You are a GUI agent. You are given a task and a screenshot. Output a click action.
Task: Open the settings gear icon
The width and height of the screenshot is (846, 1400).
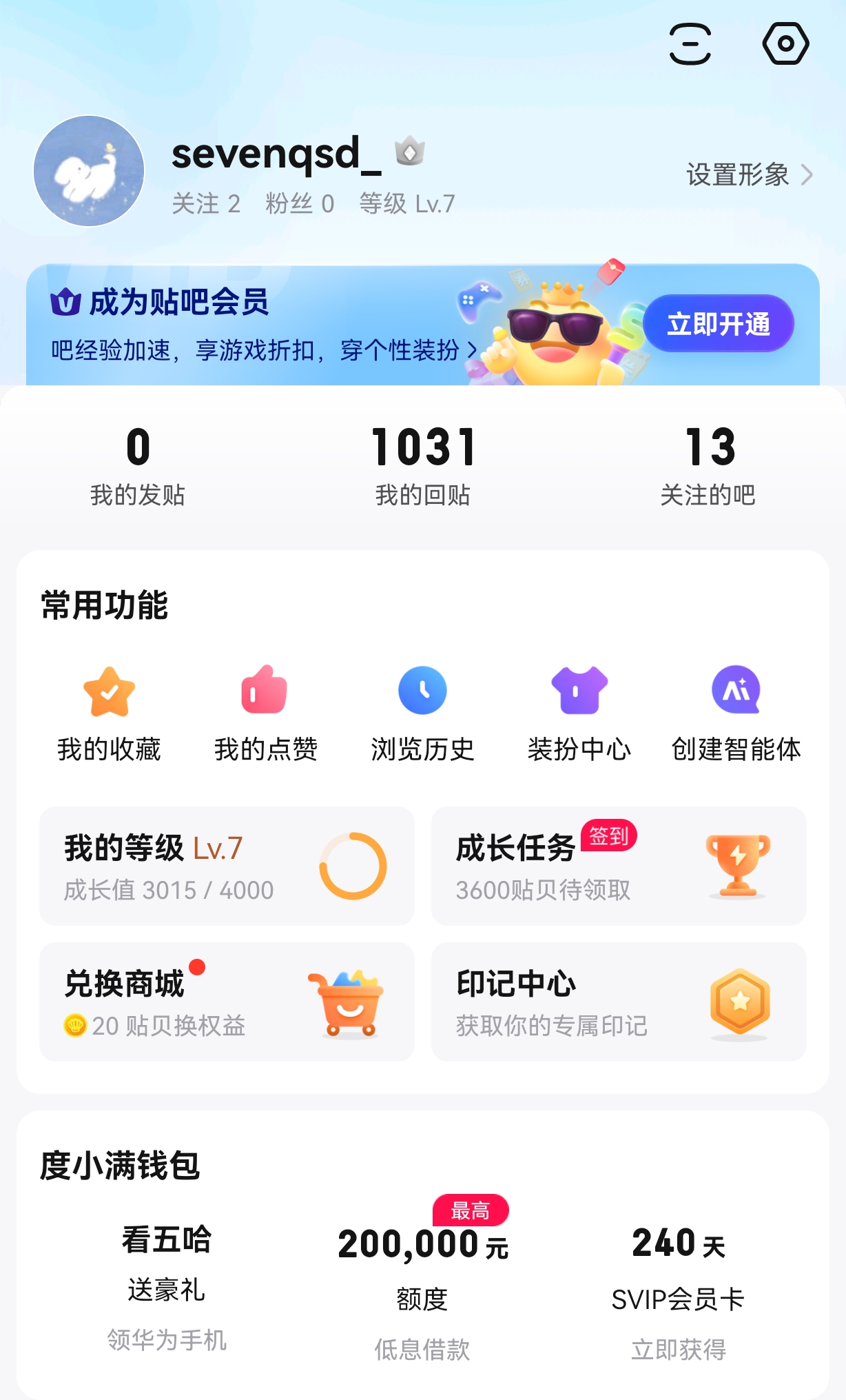(785, 44)
